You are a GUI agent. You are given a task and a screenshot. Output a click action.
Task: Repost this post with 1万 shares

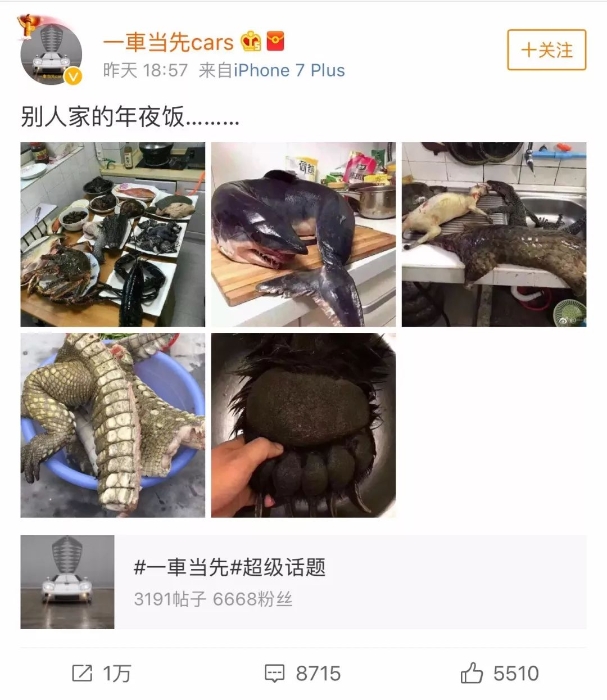101,673
